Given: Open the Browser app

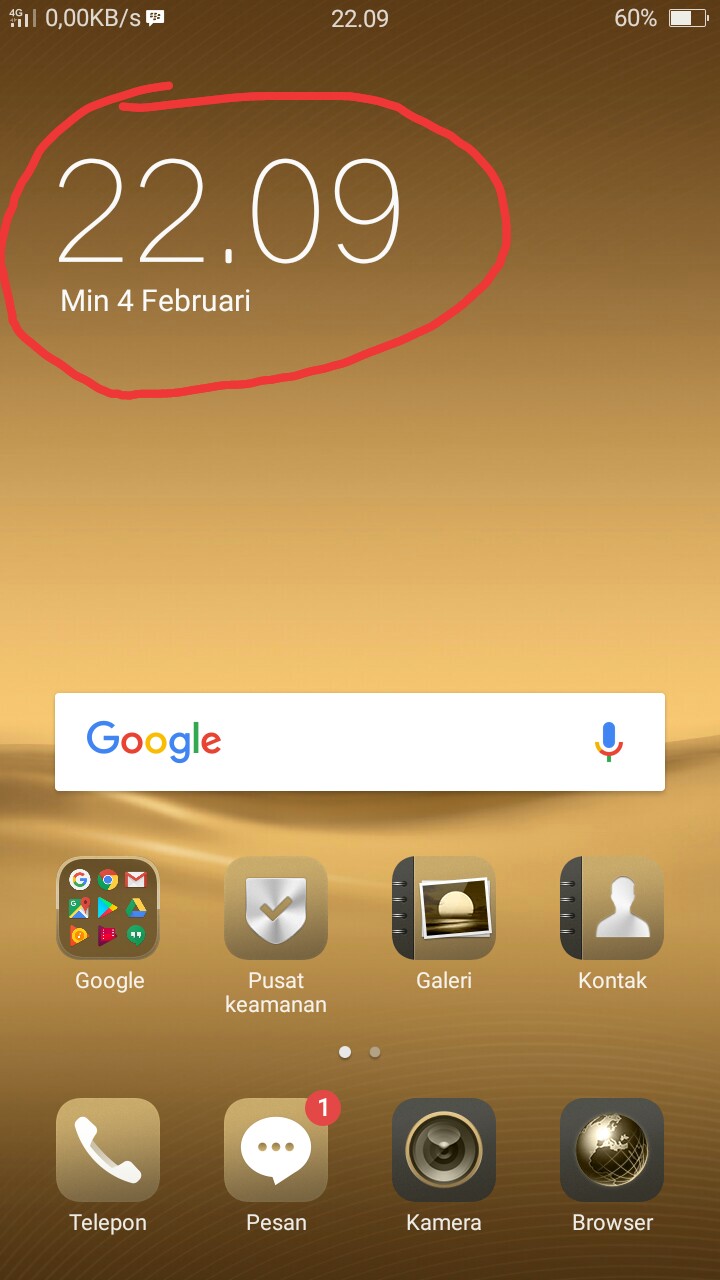Looking at the screenshot, I should tap(612, 1150).
